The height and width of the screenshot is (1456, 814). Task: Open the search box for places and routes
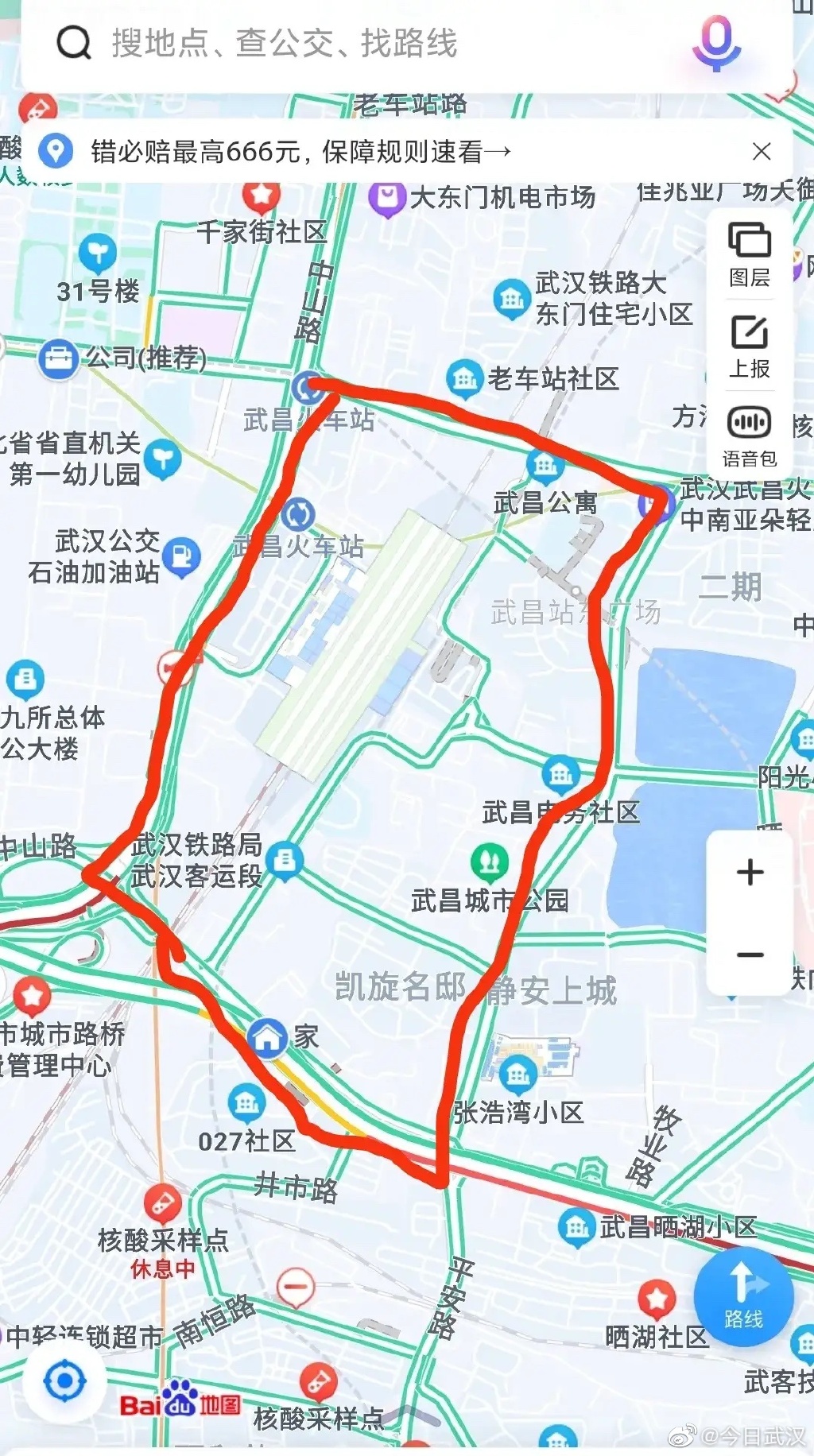(318, 44)
